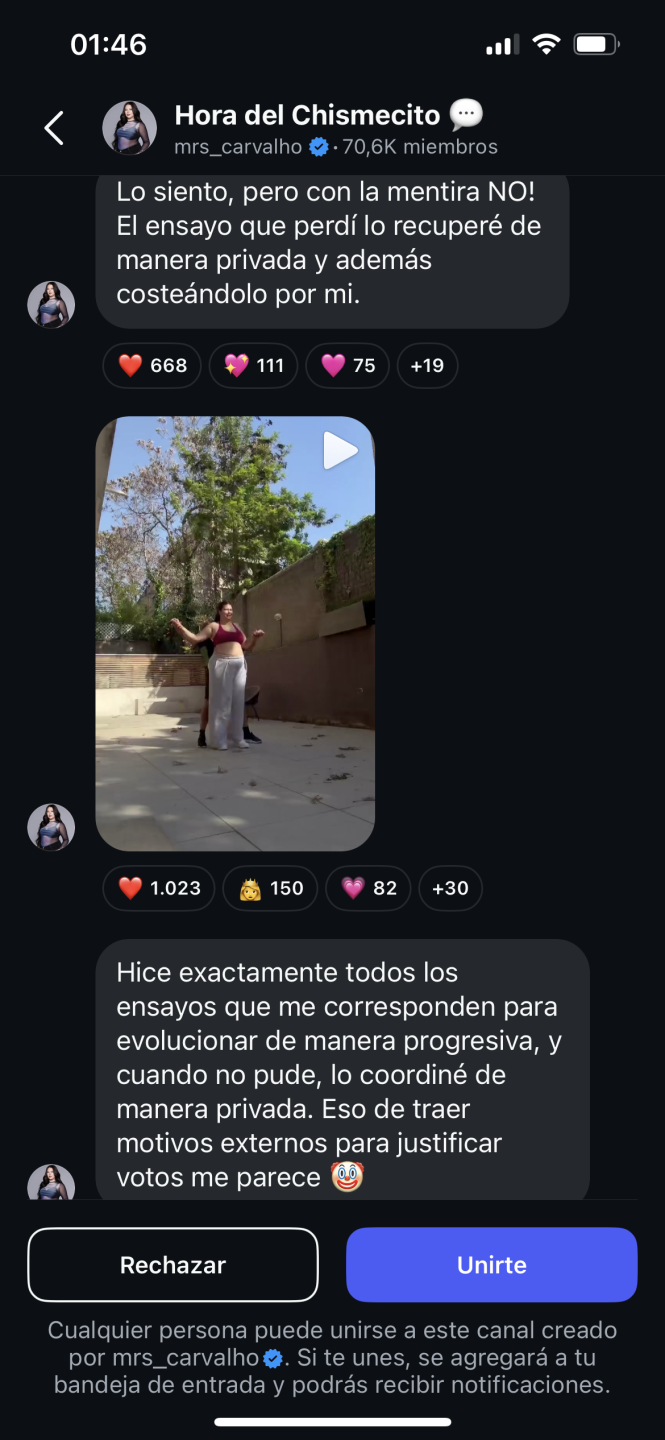
Task: Join the channel with Unirte
Action: click(x=491, y=1265)
